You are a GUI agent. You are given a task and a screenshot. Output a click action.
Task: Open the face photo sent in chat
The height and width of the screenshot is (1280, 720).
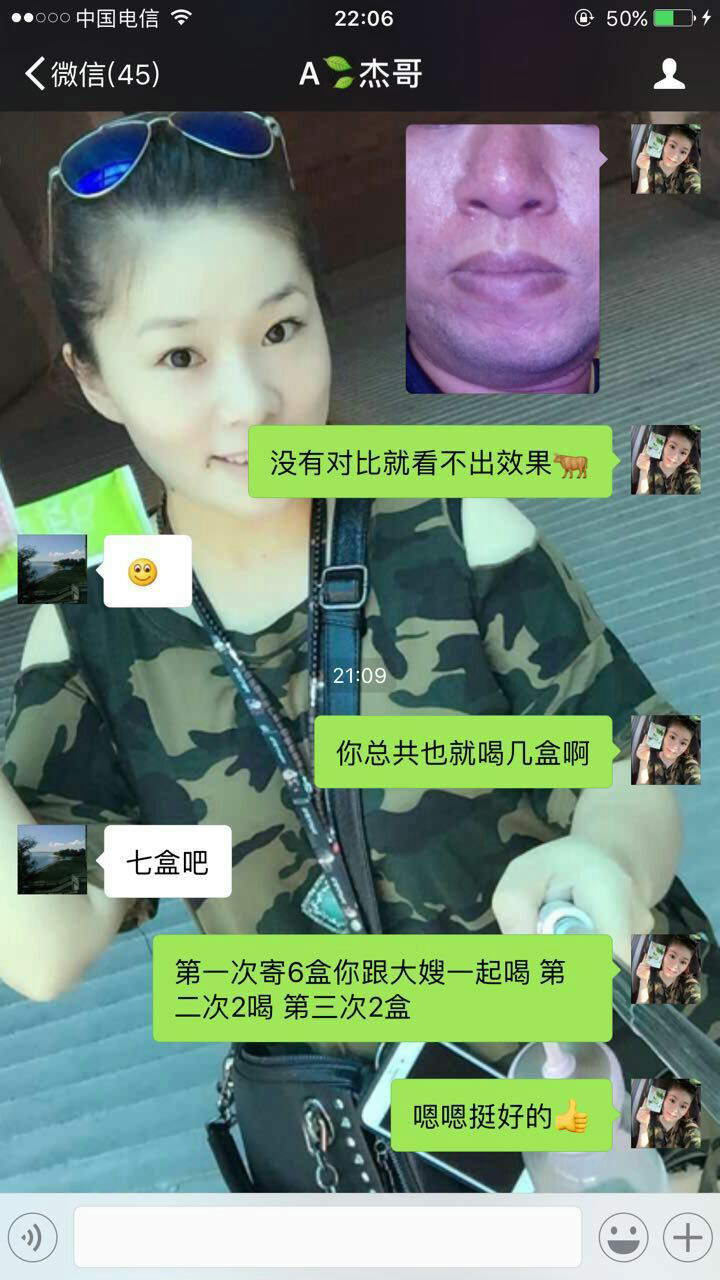point(502,258)
